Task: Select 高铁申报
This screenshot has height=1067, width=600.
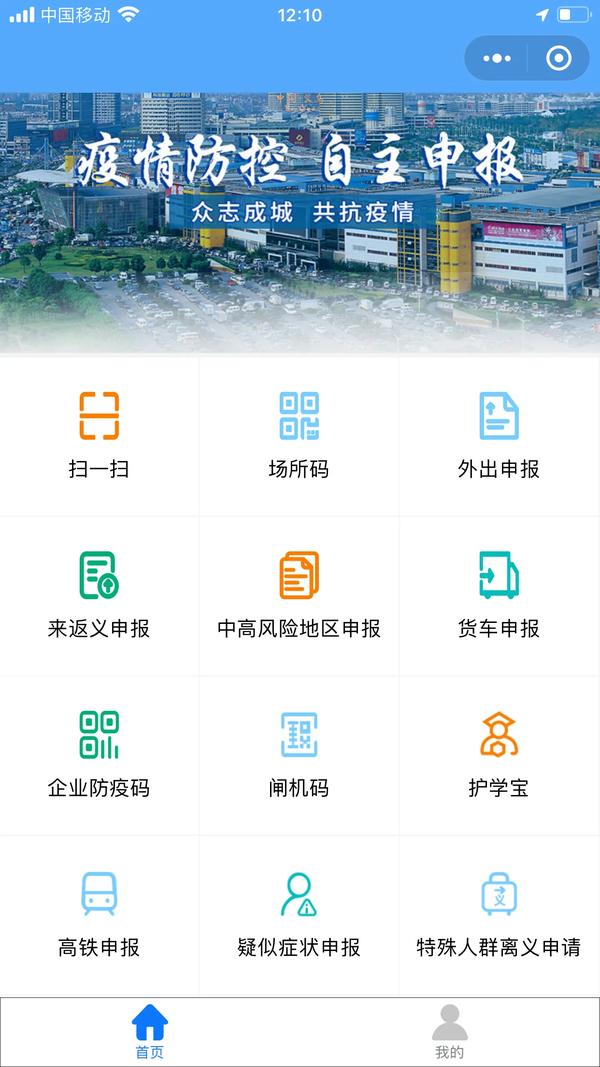Action: (x=99, y=915)
